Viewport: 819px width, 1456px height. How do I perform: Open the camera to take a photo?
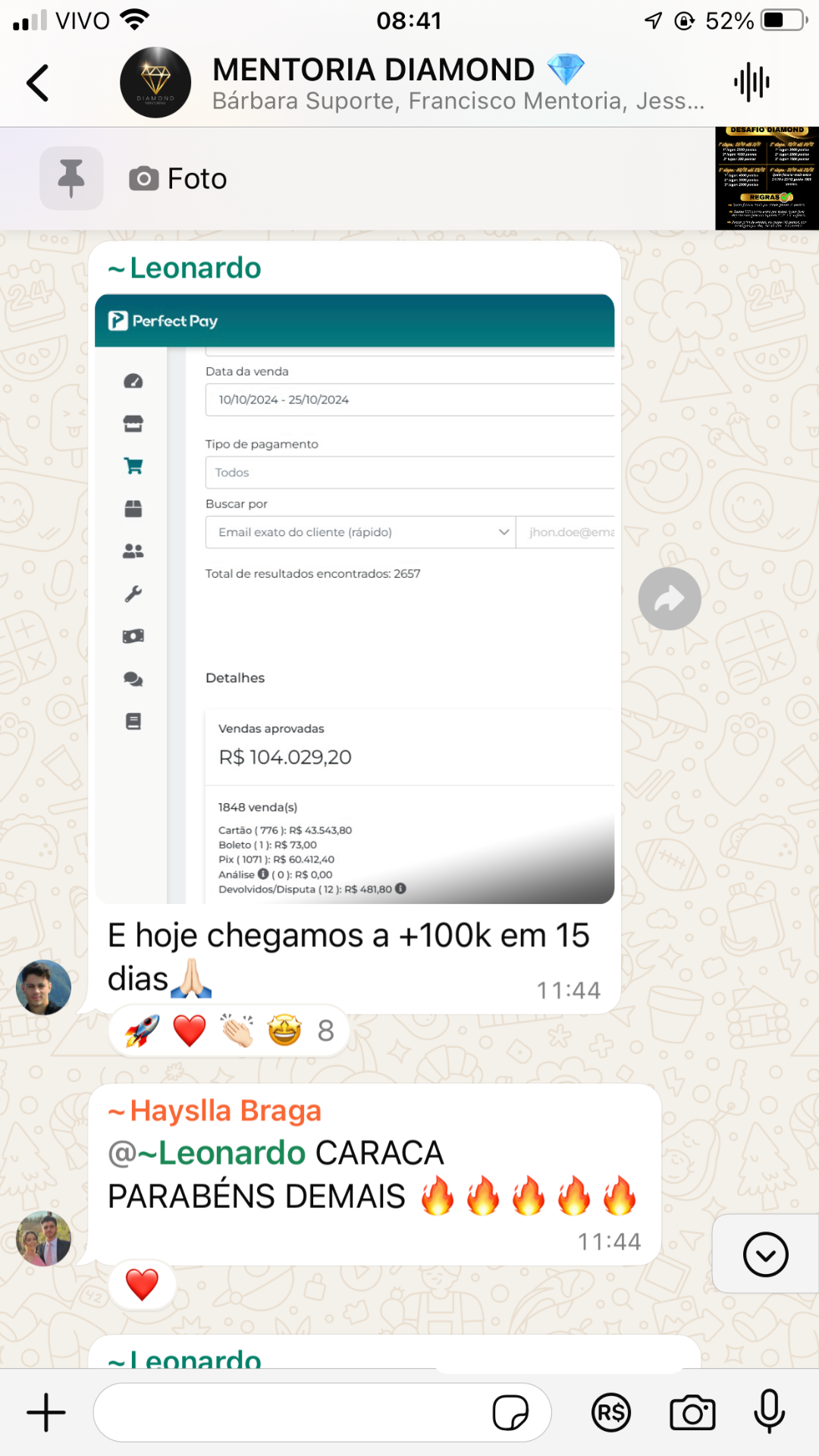click(692, 1413)
